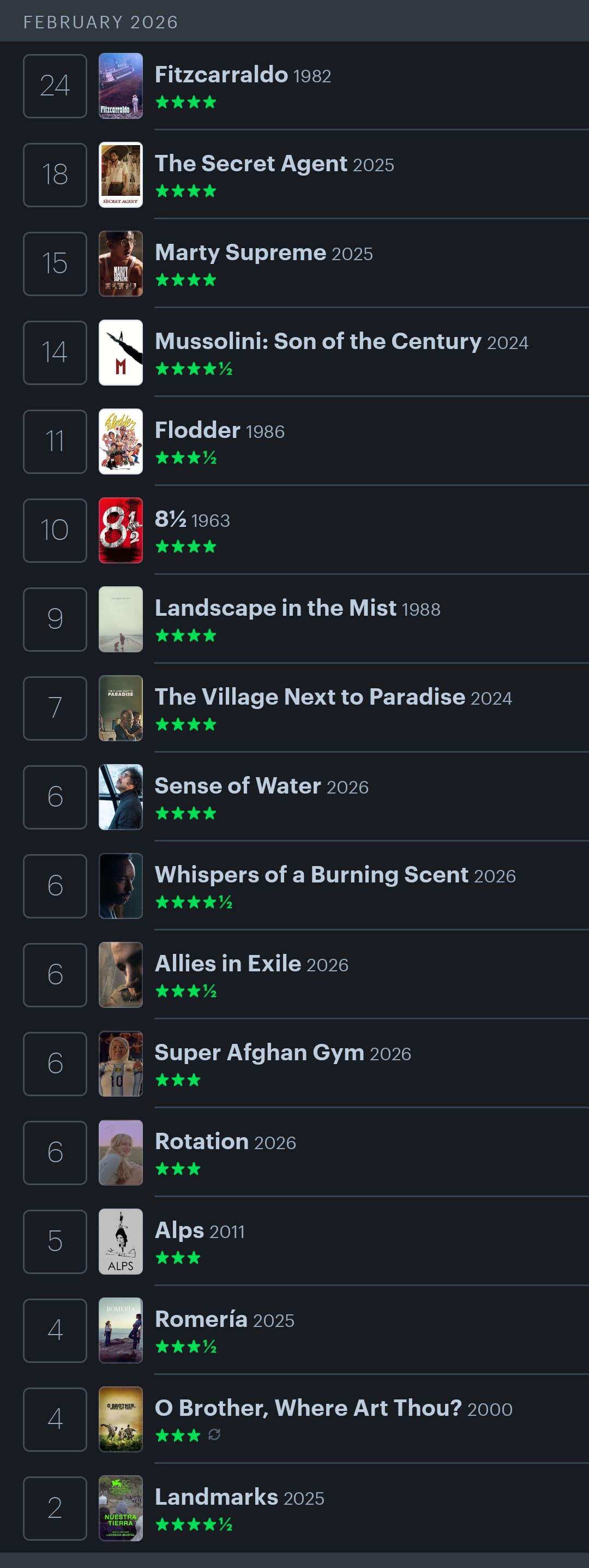Tap the Marty Supreme poster

coord(121,263)
